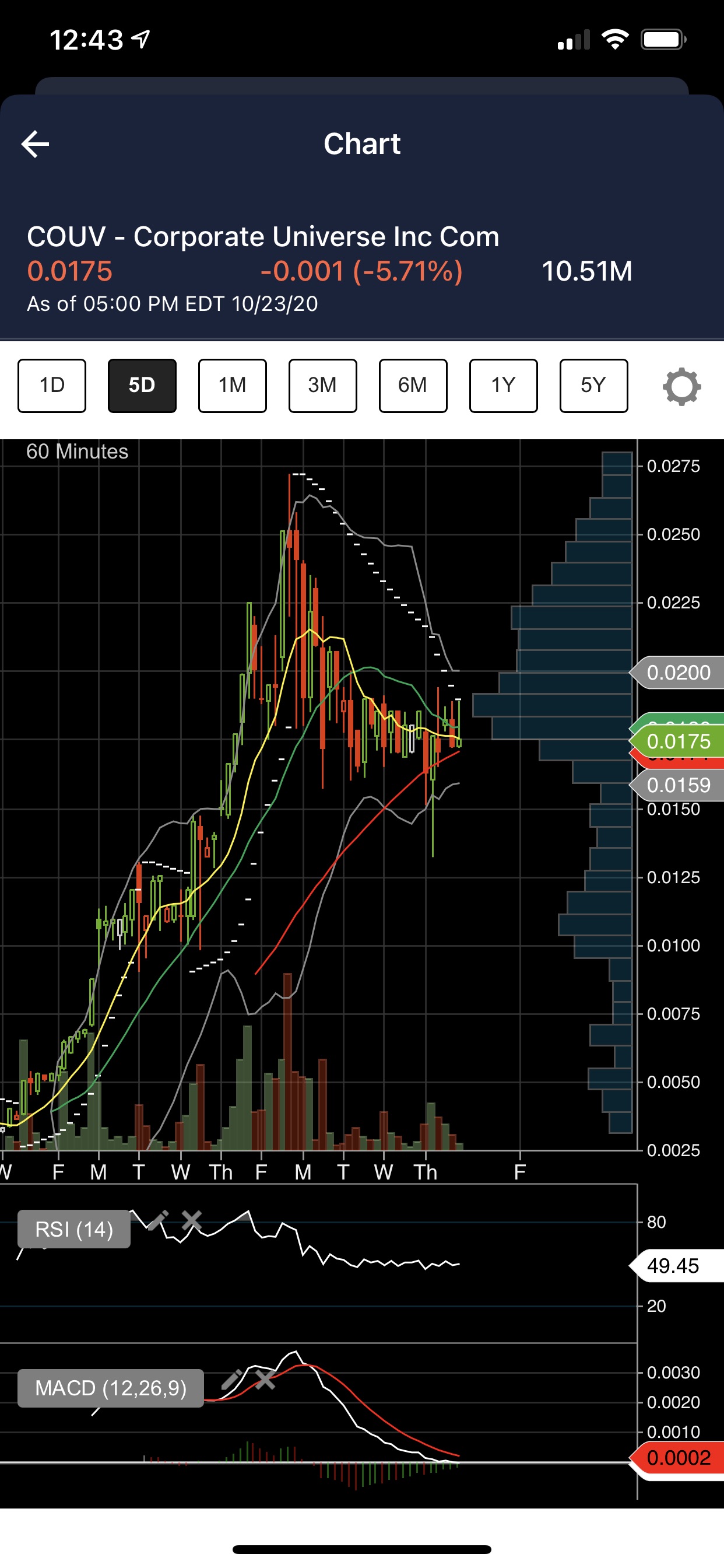Image resolution: width=724 pixels, height=1568 pixels.
Task: Switch chart range to 1Y
Action: point(503,386)
